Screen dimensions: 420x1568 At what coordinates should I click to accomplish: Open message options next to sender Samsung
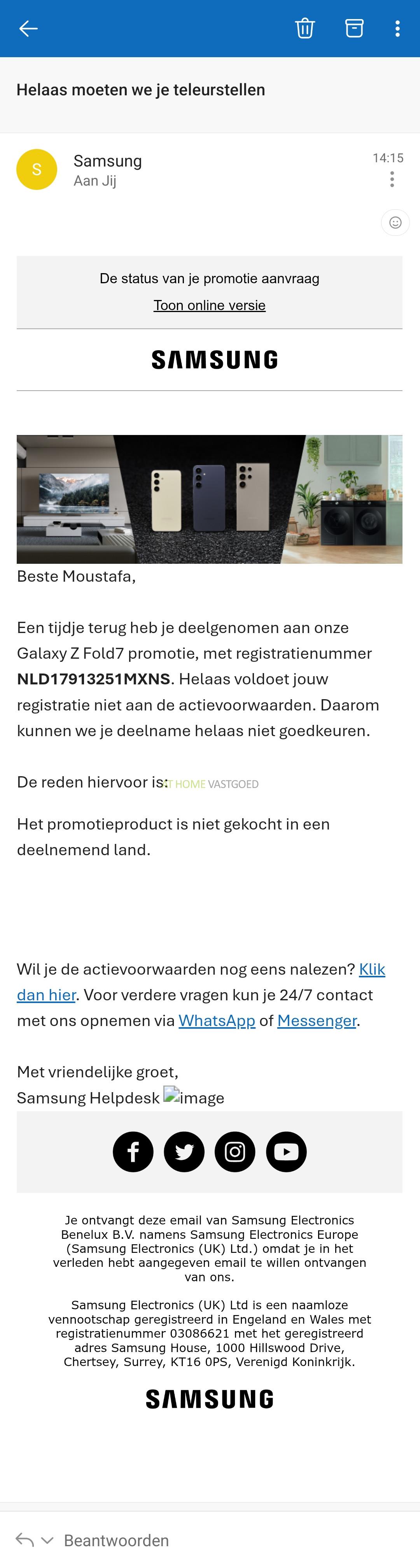[x=392, y=179]
